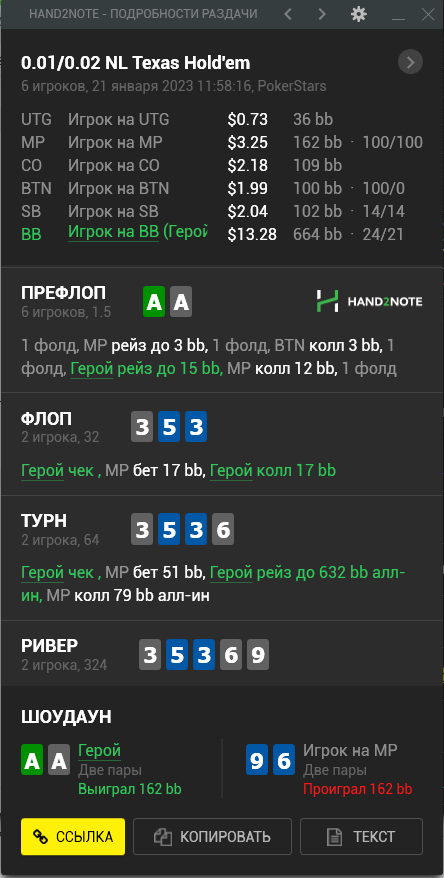Go to the previous hand arrow
444x878 pixels.
click(288, 14)
